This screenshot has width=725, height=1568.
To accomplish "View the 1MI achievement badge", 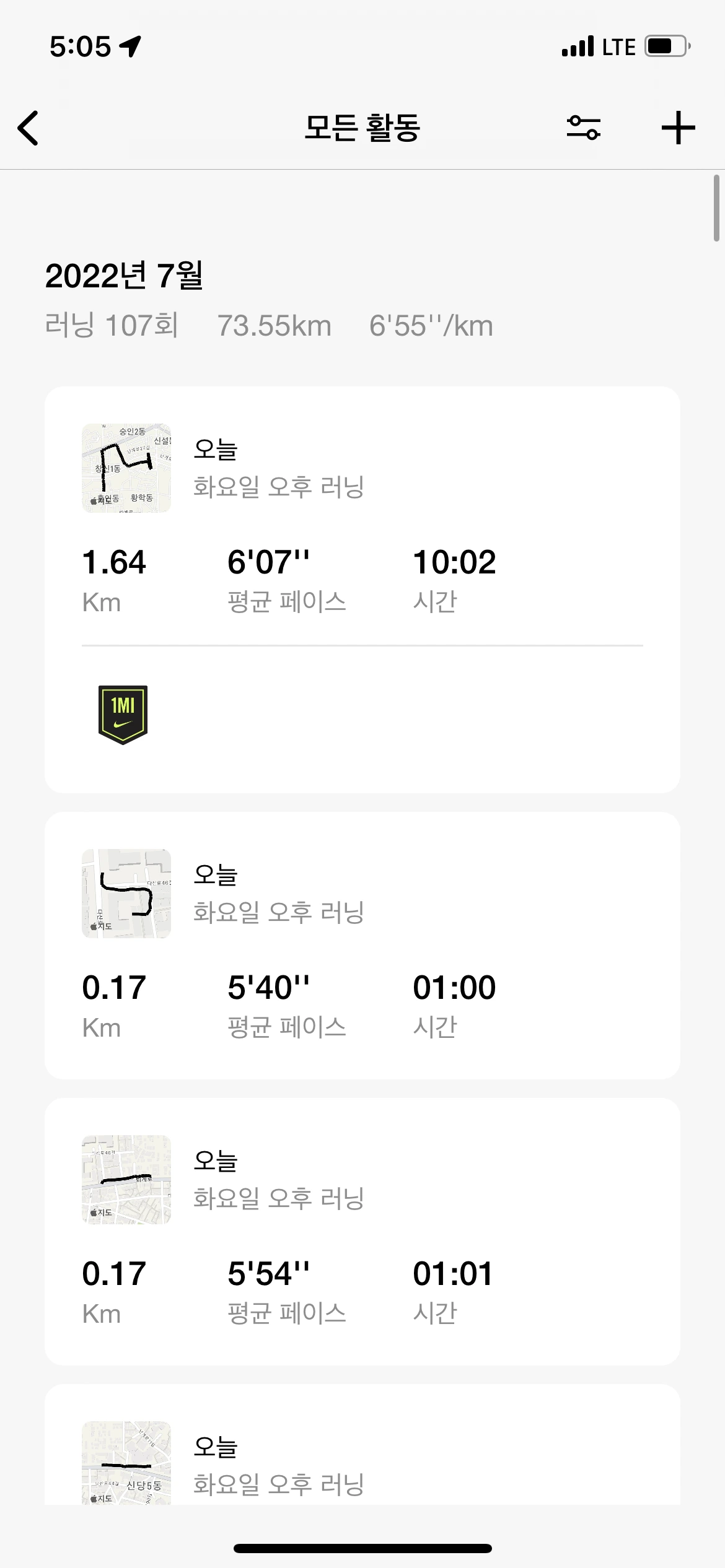I will (123, 714).
